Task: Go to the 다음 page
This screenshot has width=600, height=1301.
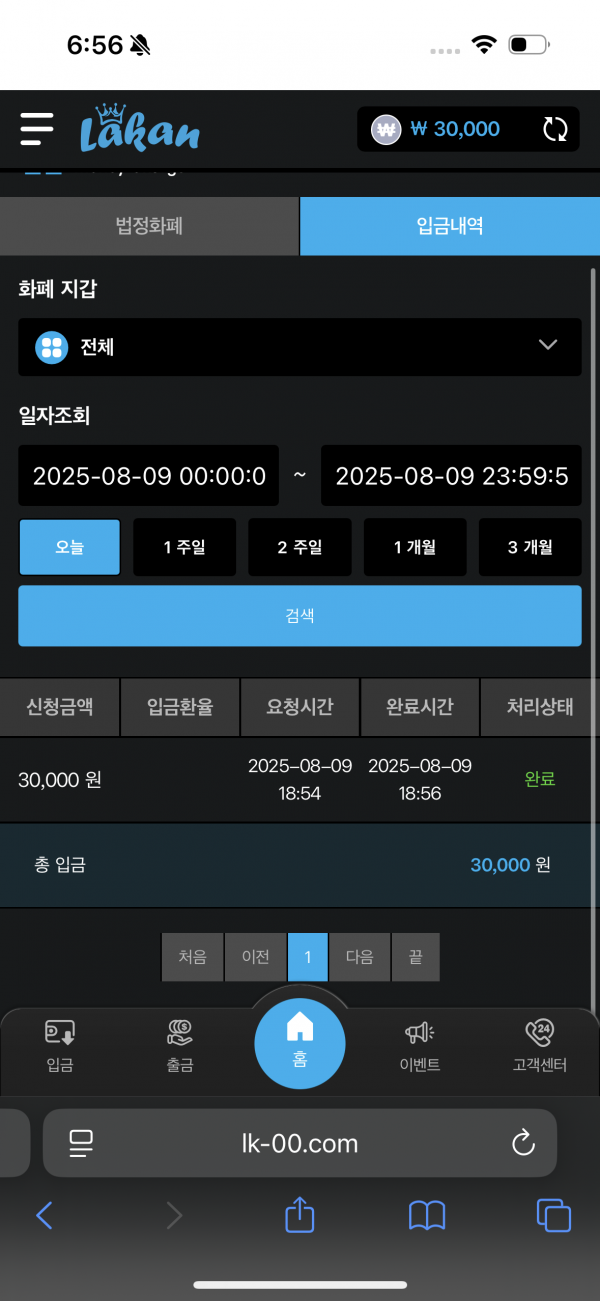Action: [x=360, y=957]
